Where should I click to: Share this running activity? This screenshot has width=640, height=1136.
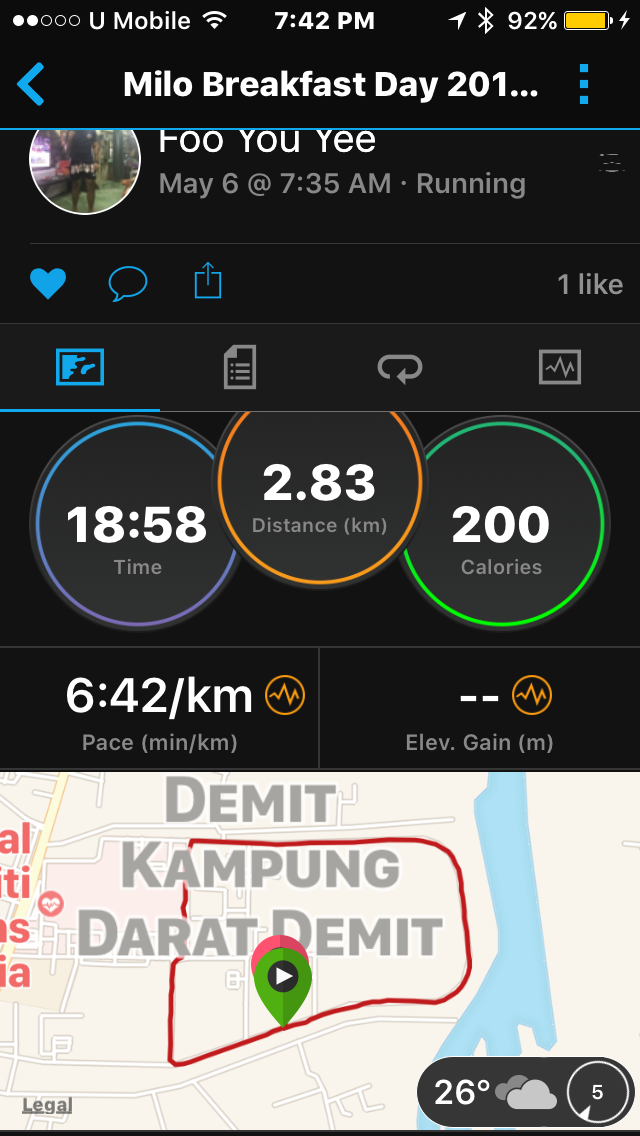(x=208, y=280)
